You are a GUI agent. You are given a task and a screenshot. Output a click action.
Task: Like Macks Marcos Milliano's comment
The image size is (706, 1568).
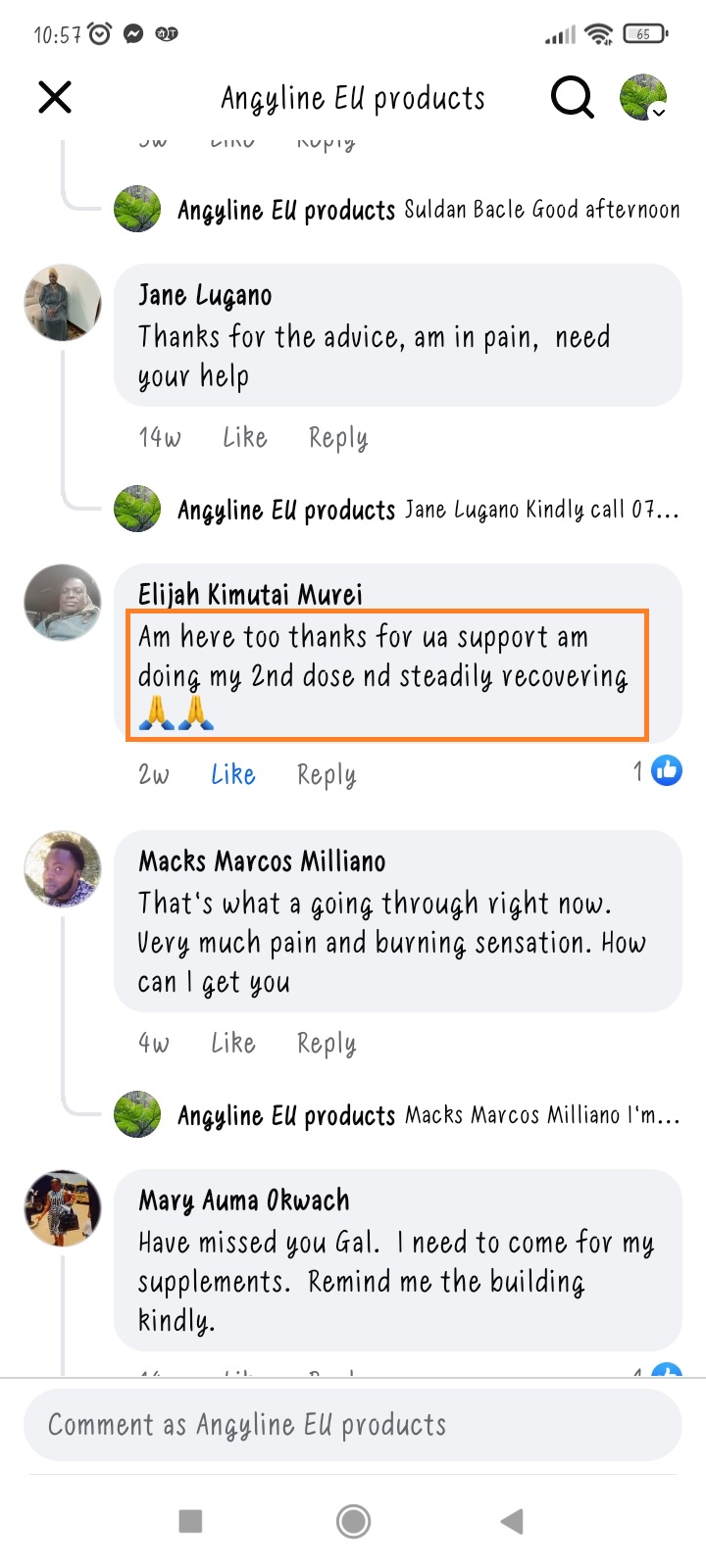[x=233, y=1043]
